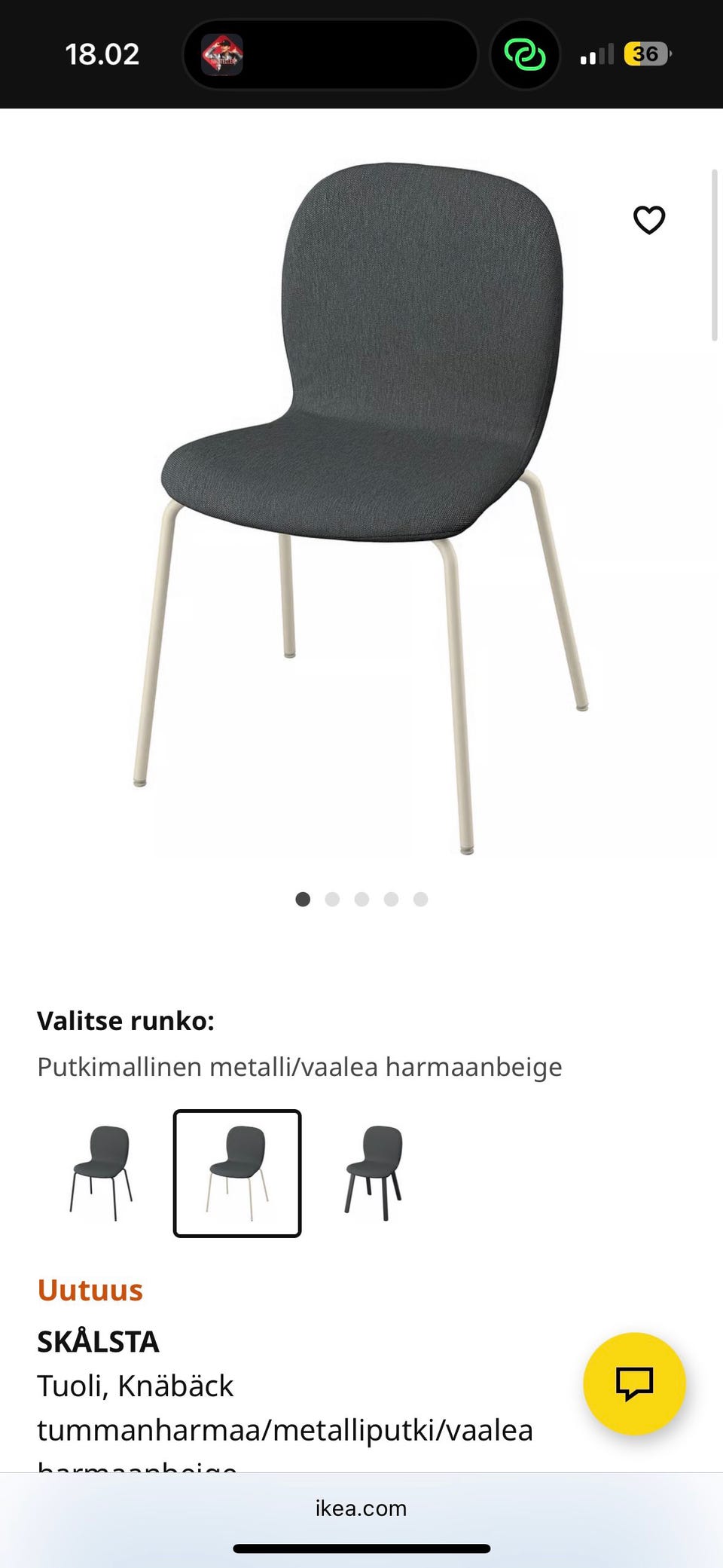Screen dimensions: 723x1568
Task: Tap the yellow battery indicator showing 36
Action: point(646,53)
